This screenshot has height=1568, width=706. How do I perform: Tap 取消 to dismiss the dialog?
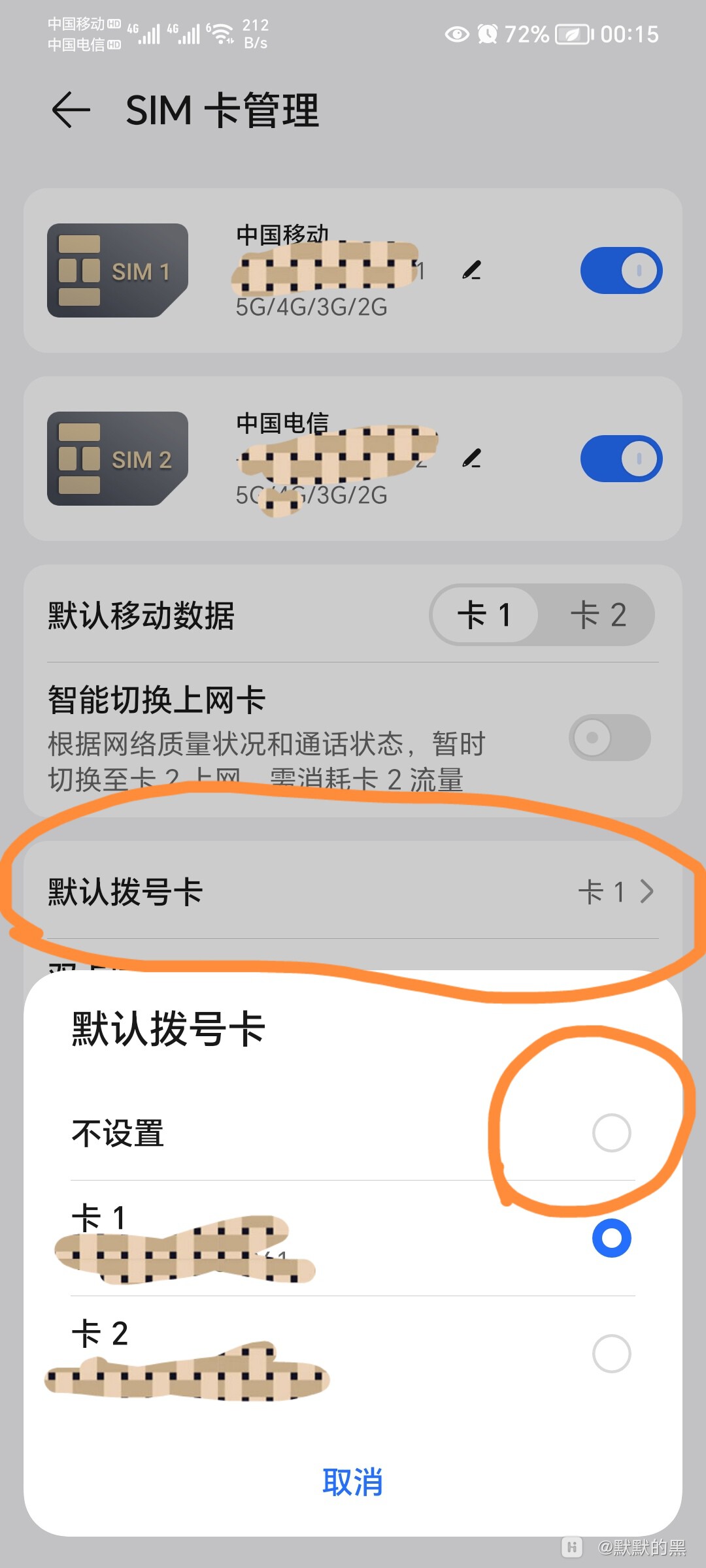coord(352,1482)
